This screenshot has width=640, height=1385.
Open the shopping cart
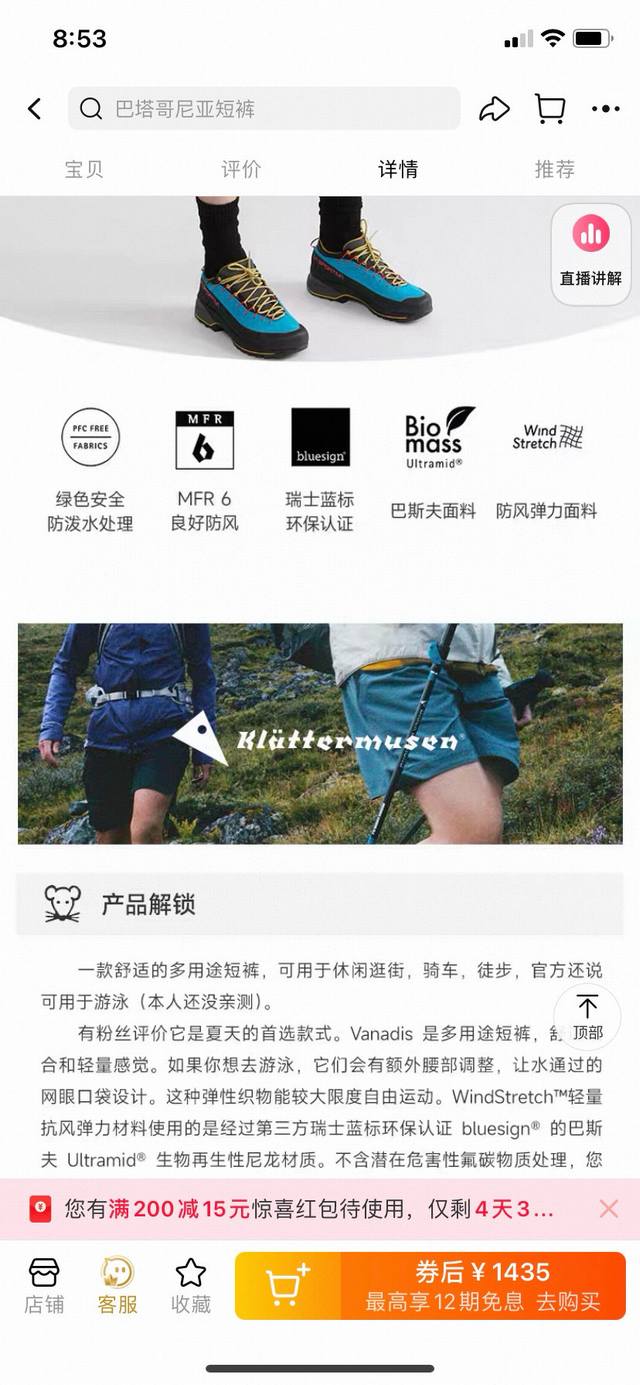pos(550,109)
